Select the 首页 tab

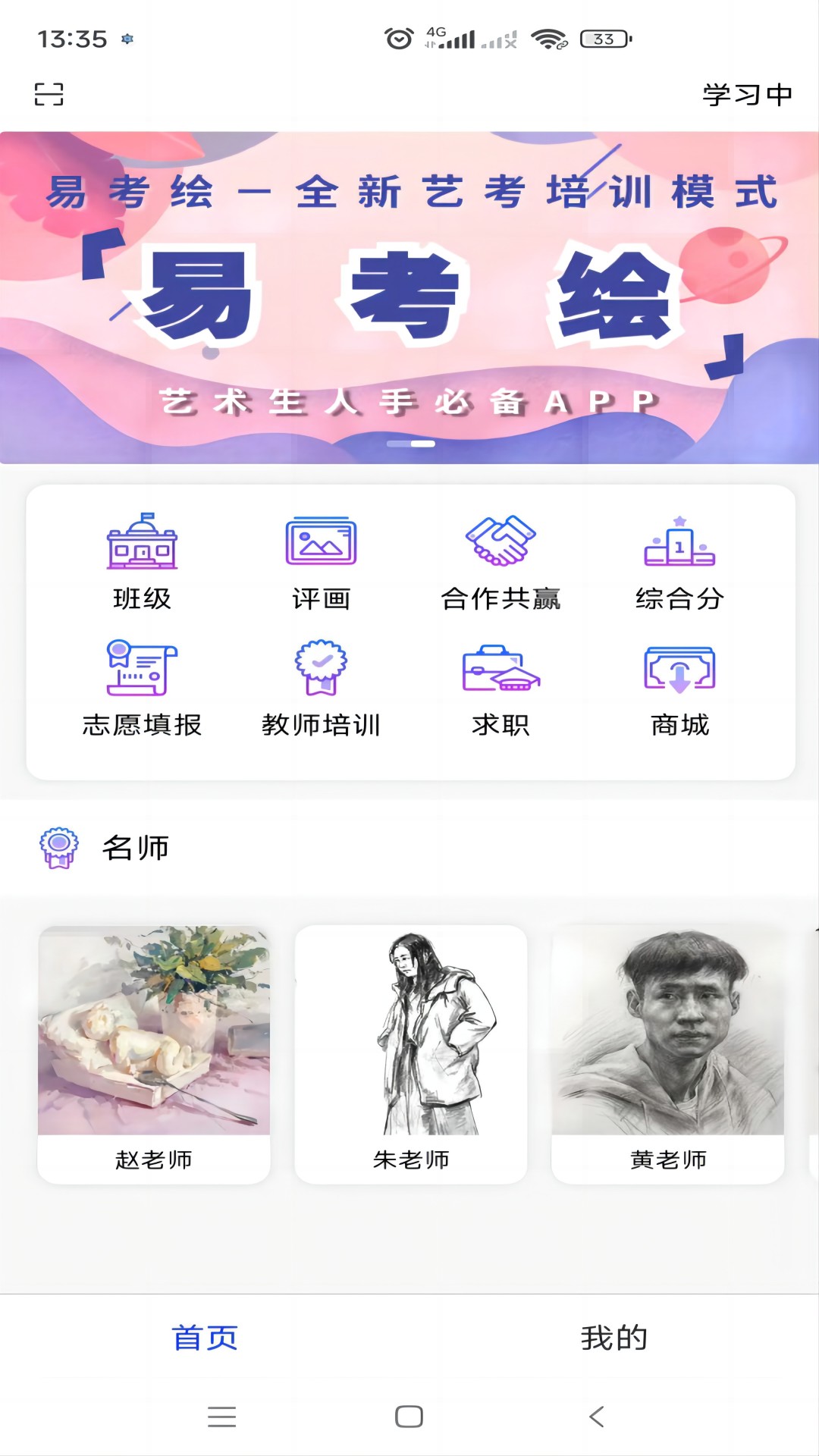(x=205, y=1338)
